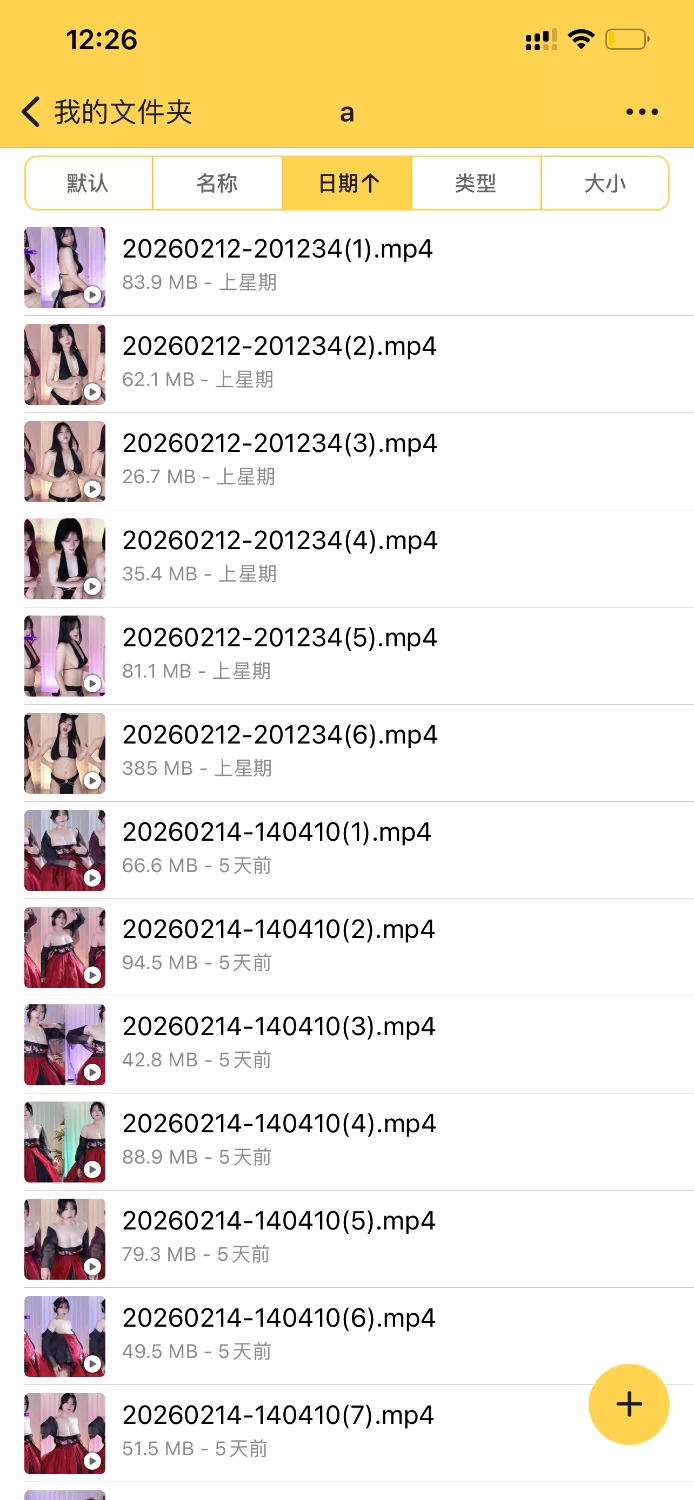The width and height of the screenshot is (694, 1500).
Task: Tap the yellow plus add button
Action: pyautogui.click(x=628, y=1404)
